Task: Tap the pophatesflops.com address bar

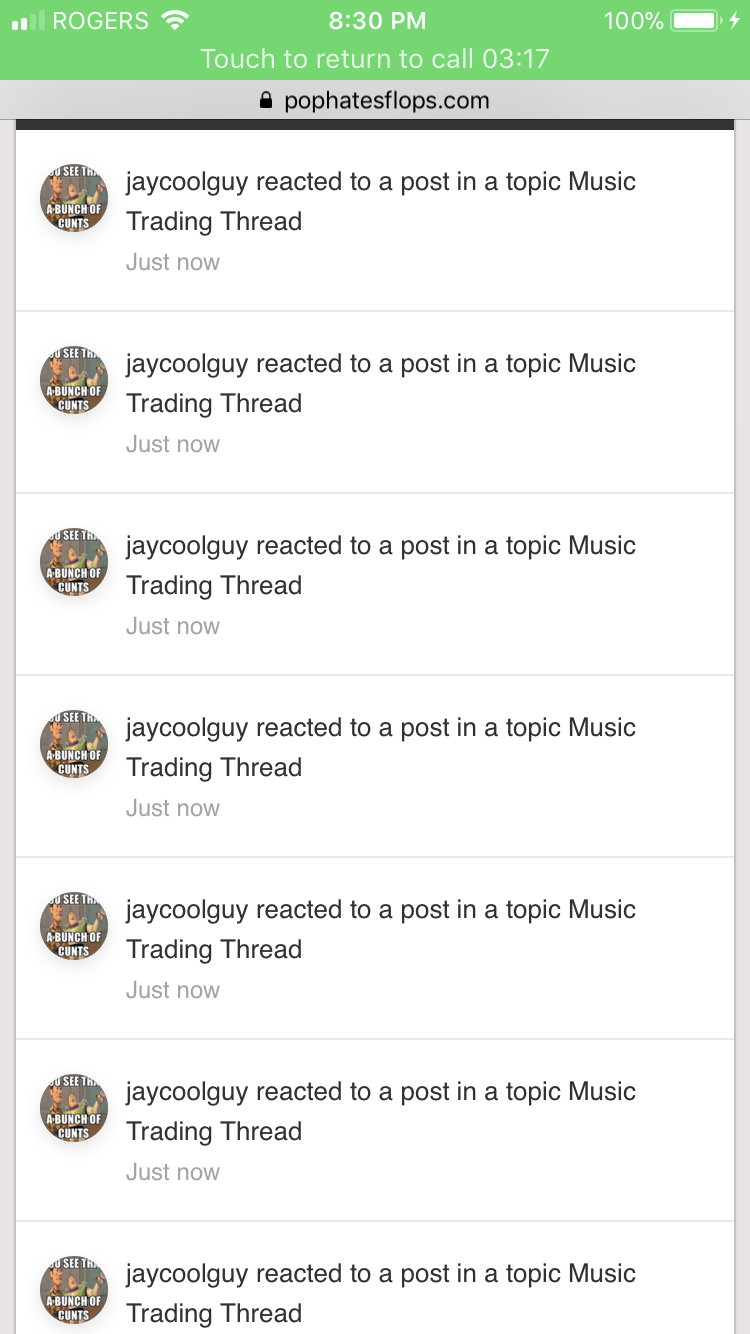Action: point(375,100)
